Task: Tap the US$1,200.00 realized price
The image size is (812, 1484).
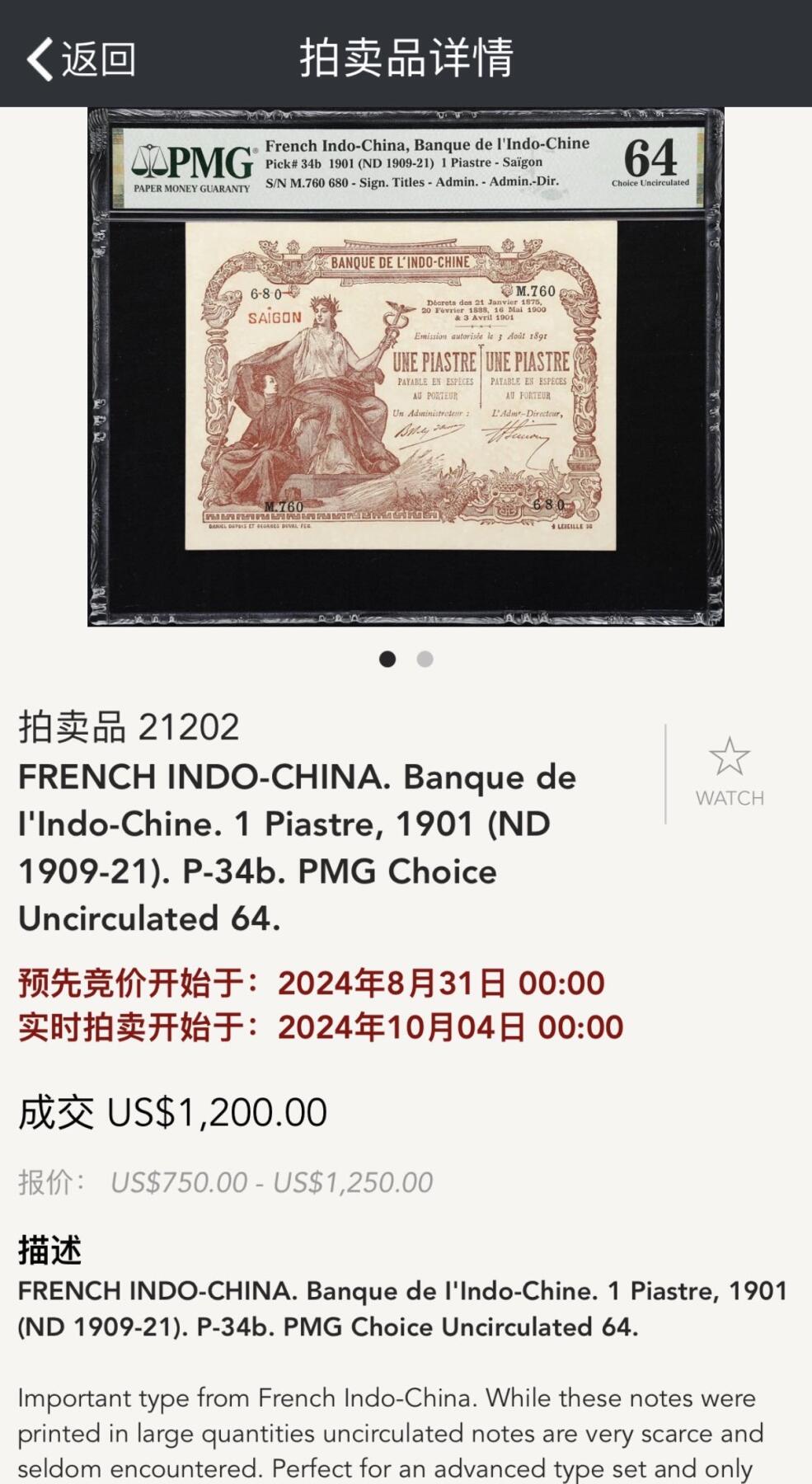Action: 217,1113
